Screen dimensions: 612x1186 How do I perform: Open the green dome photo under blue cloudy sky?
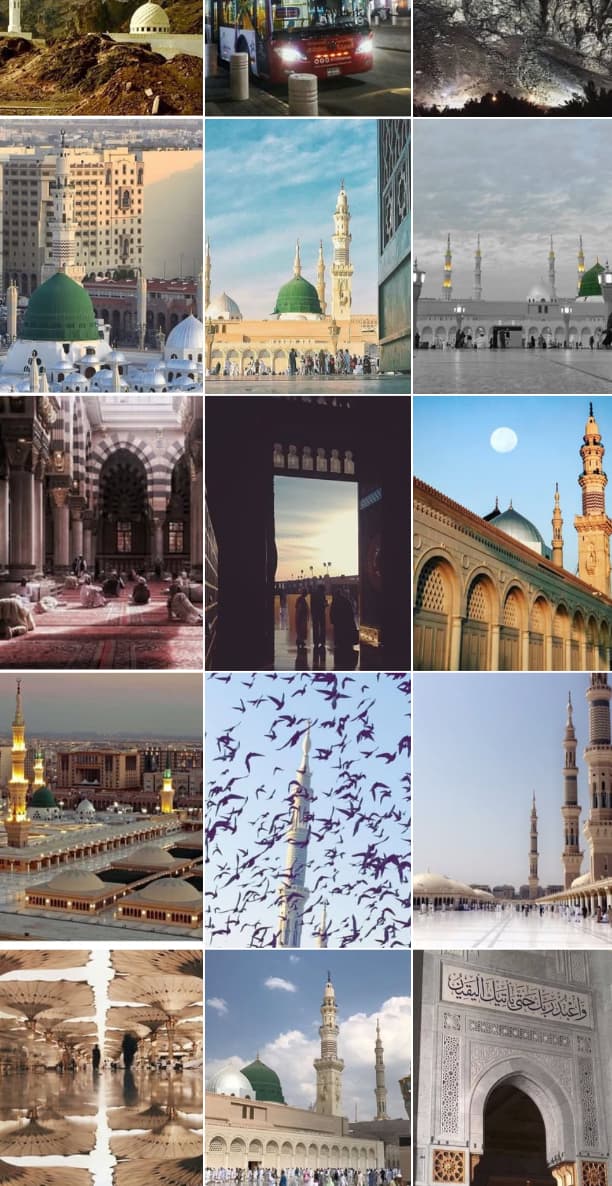[308, 256]
